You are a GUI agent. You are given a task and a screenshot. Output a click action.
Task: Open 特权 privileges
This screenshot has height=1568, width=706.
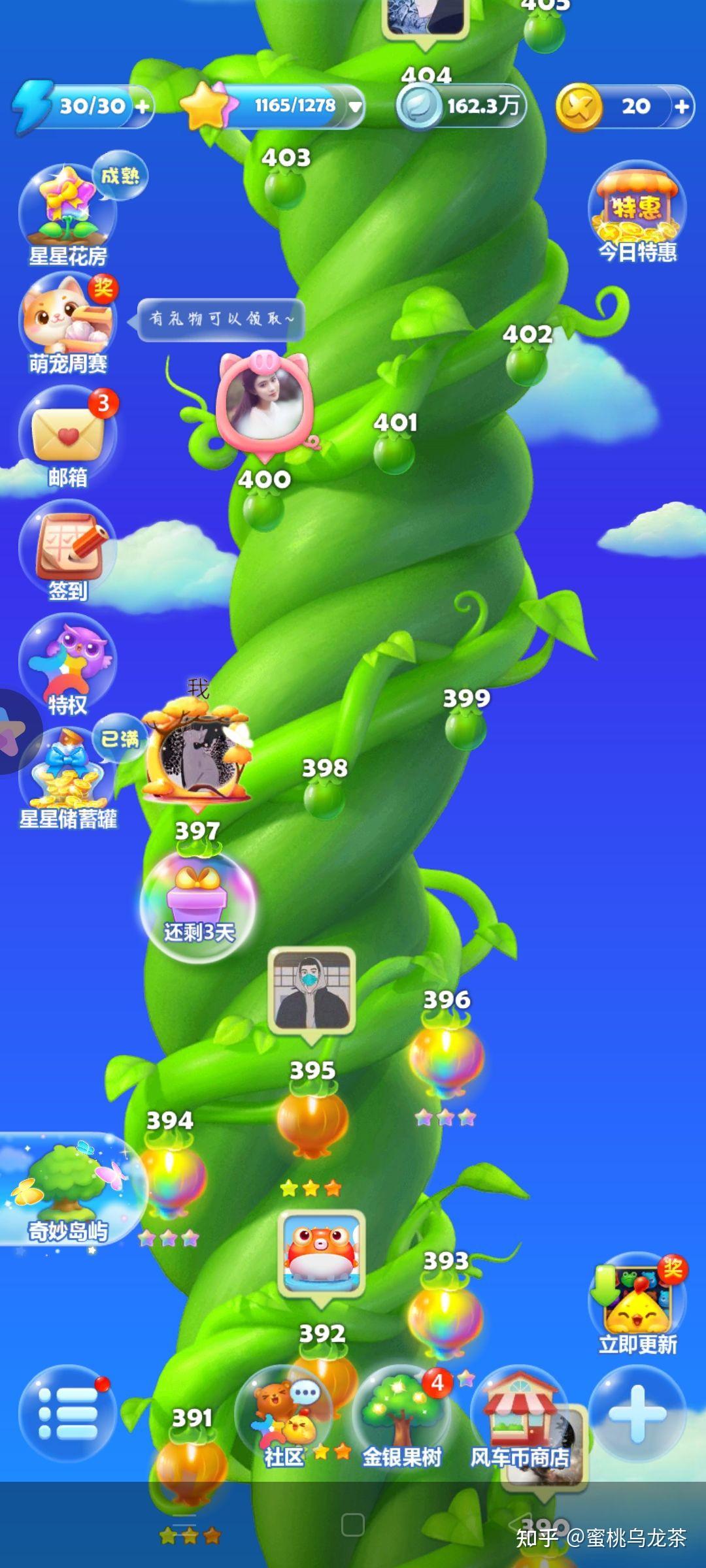[67, 663]
